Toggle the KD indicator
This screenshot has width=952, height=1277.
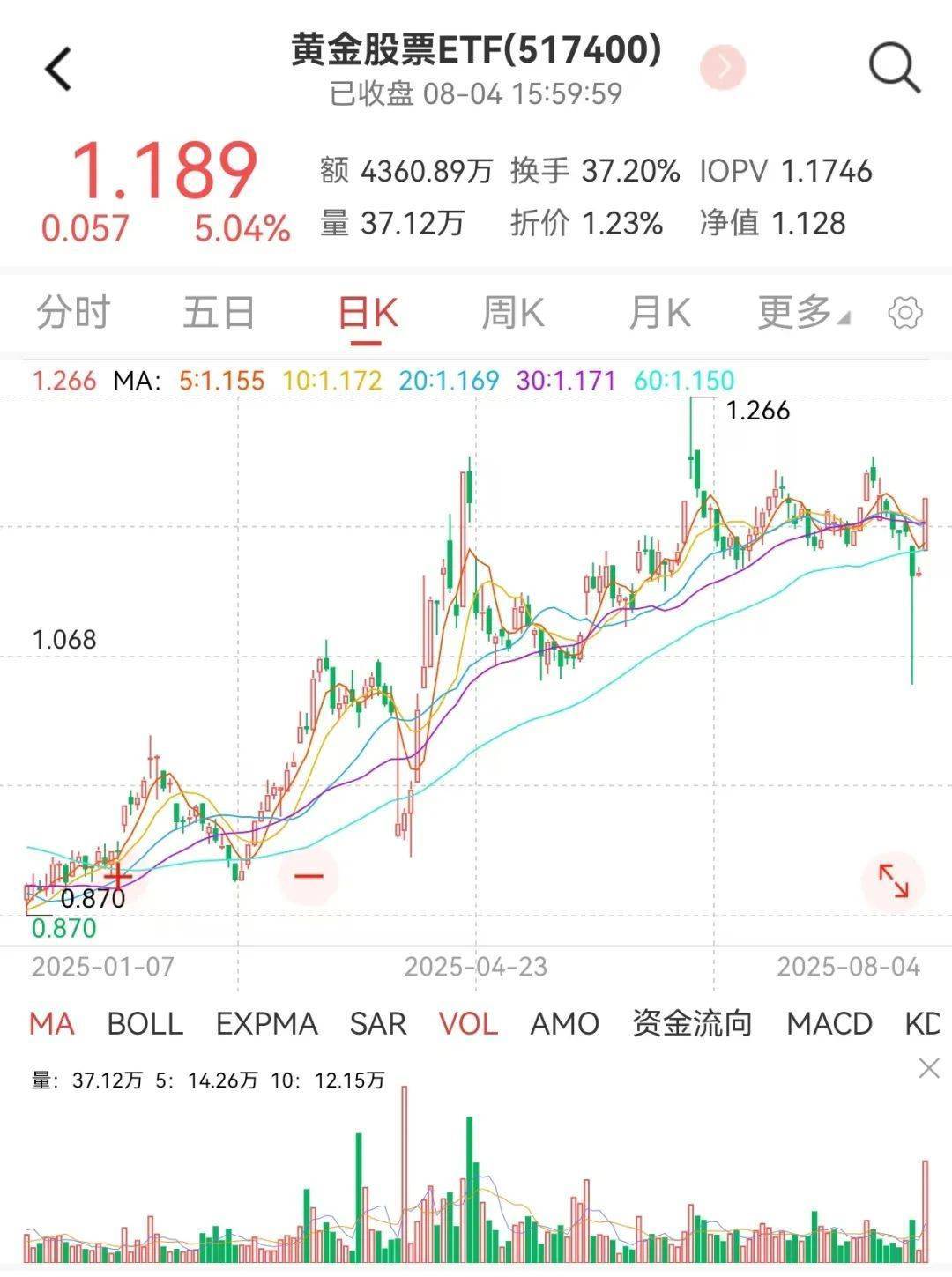coord(925,1024)
